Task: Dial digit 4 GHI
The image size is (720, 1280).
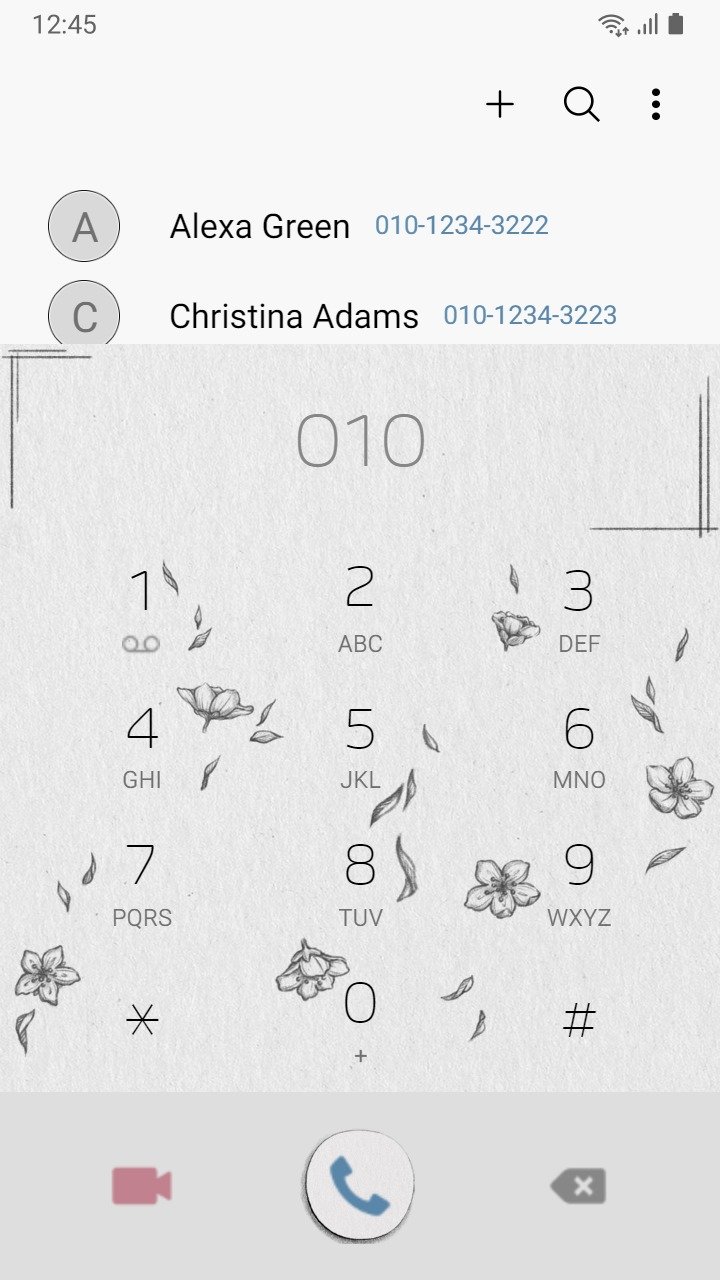Action: (x=142, y=747)
